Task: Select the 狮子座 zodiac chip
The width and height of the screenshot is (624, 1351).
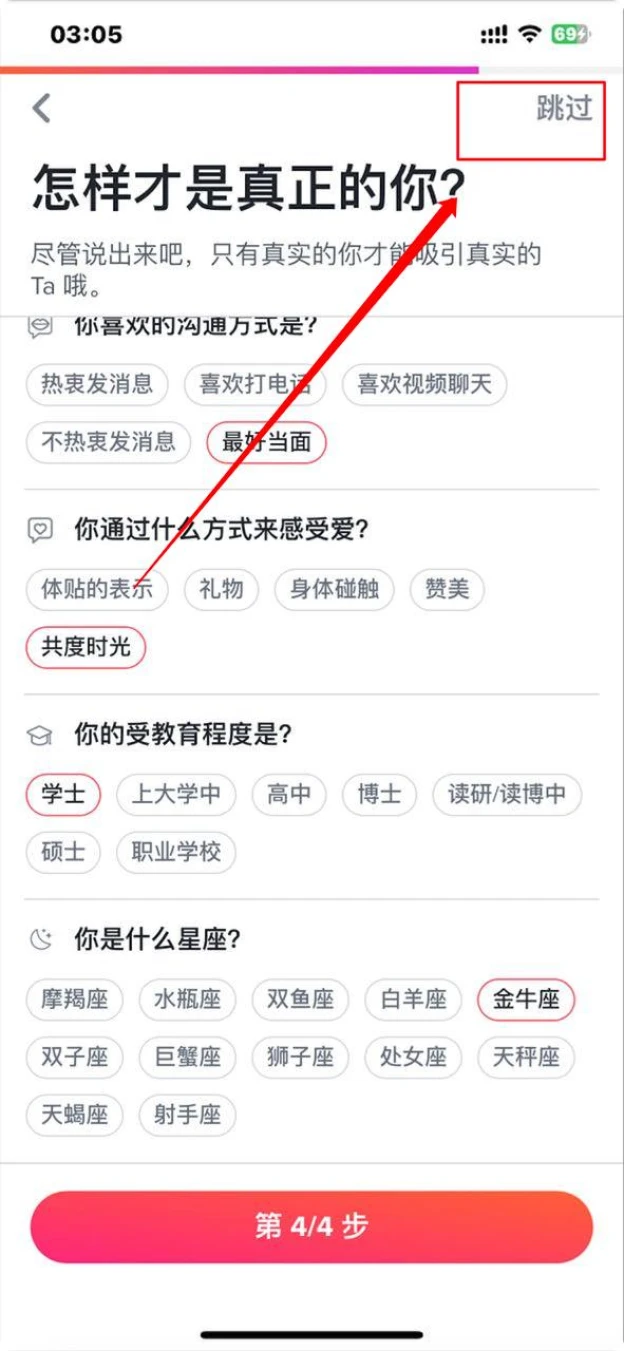Action: (x=300, y=1057)
